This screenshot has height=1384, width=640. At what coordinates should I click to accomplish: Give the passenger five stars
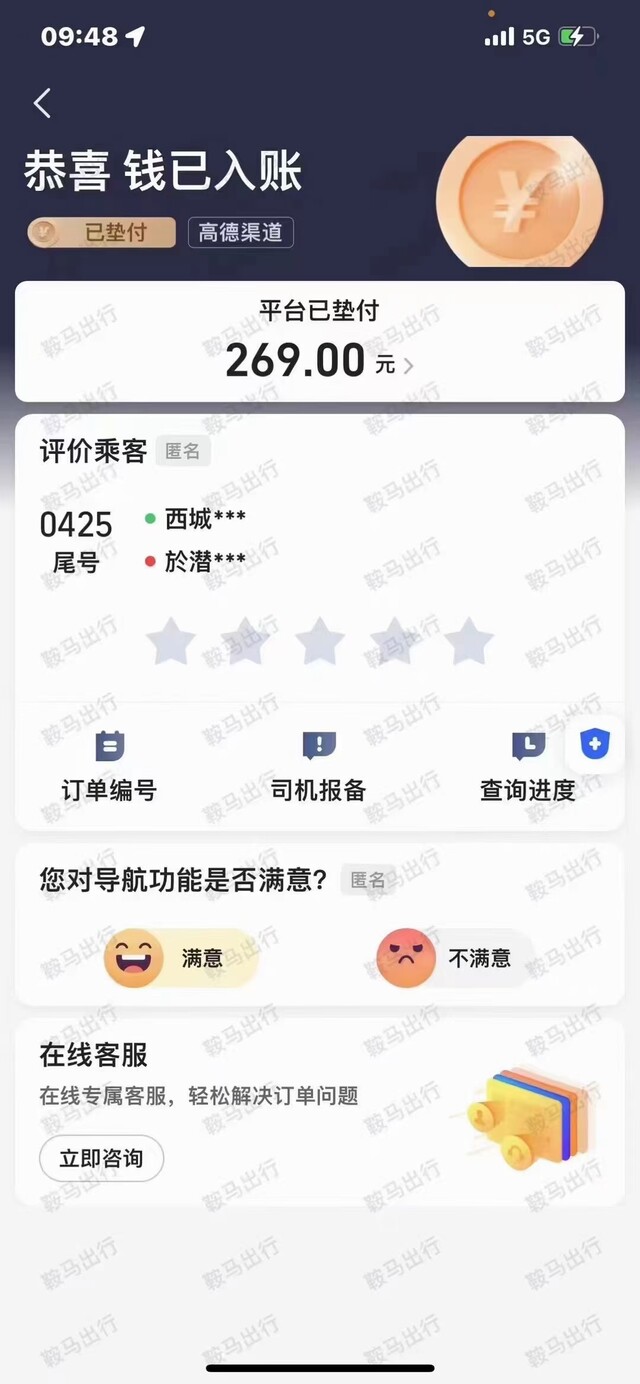click(x=469, y=641)
